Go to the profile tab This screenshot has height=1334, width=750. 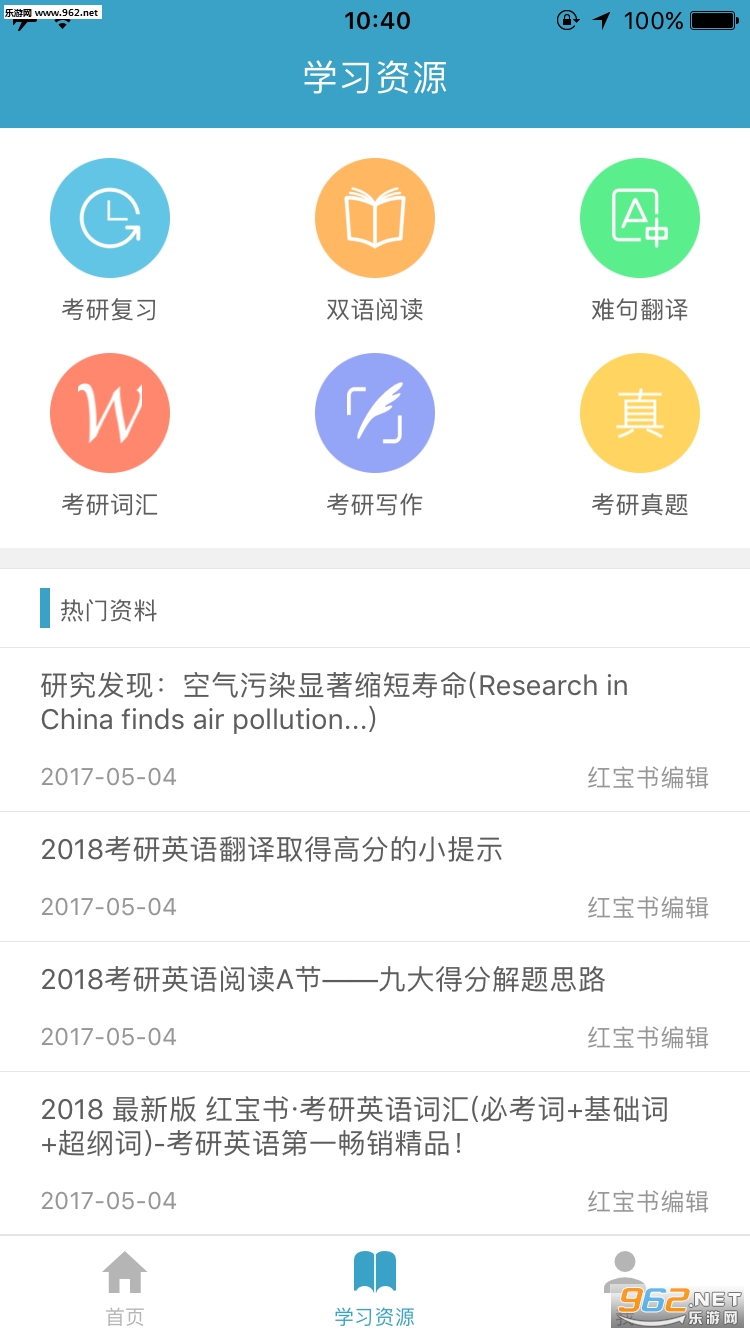[x=625, y=1280]
